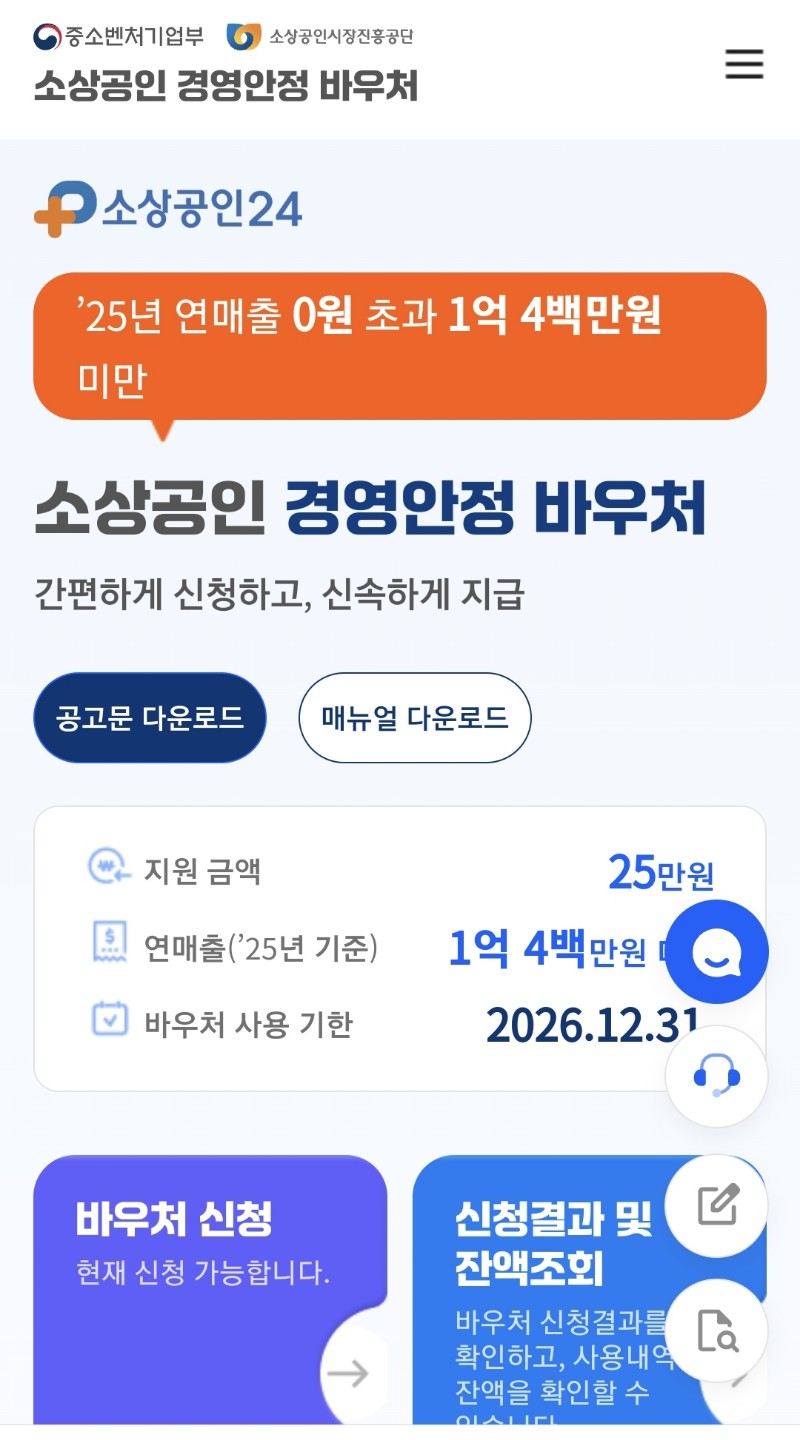Tap 매뉴얼 다운로드 button

pyautogui.click(x=415, y=718)
